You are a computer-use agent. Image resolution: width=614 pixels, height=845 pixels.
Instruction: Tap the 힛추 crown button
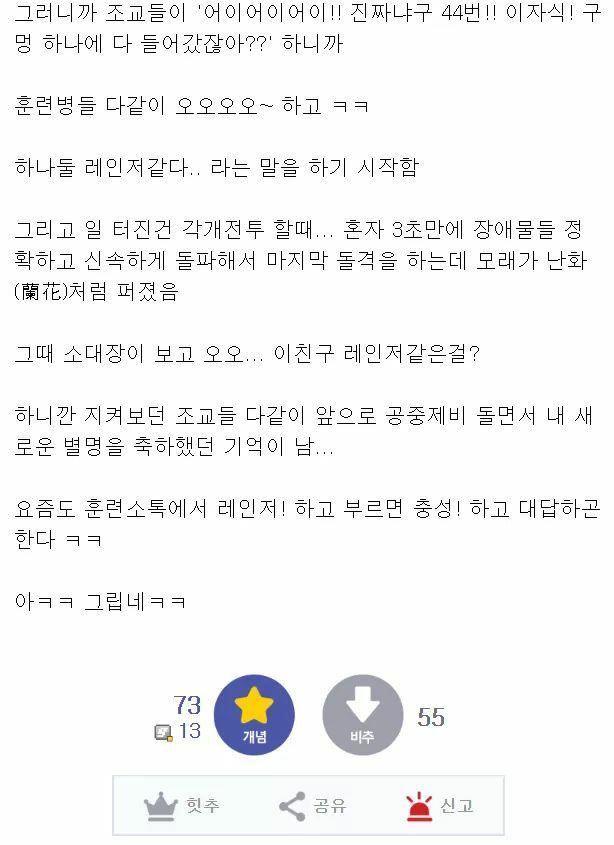pyautogui.click(x=182, y=806)
